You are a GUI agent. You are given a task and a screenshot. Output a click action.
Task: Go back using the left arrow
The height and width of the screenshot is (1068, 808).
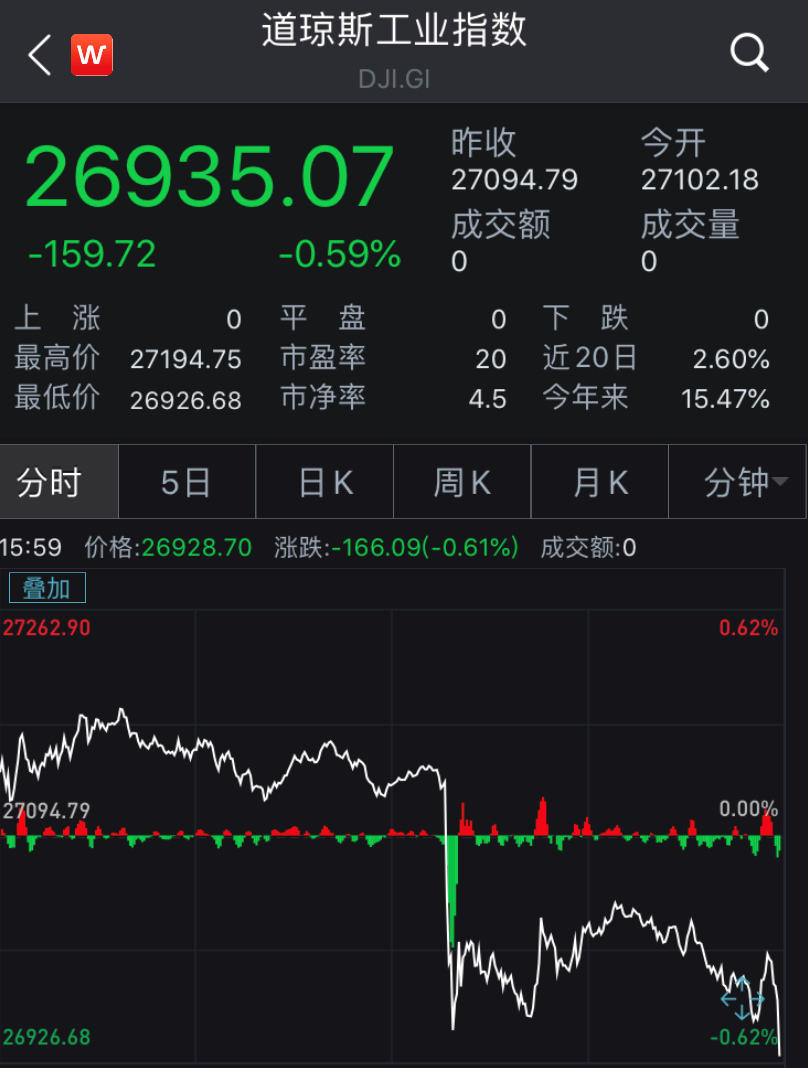pos(39,55)
